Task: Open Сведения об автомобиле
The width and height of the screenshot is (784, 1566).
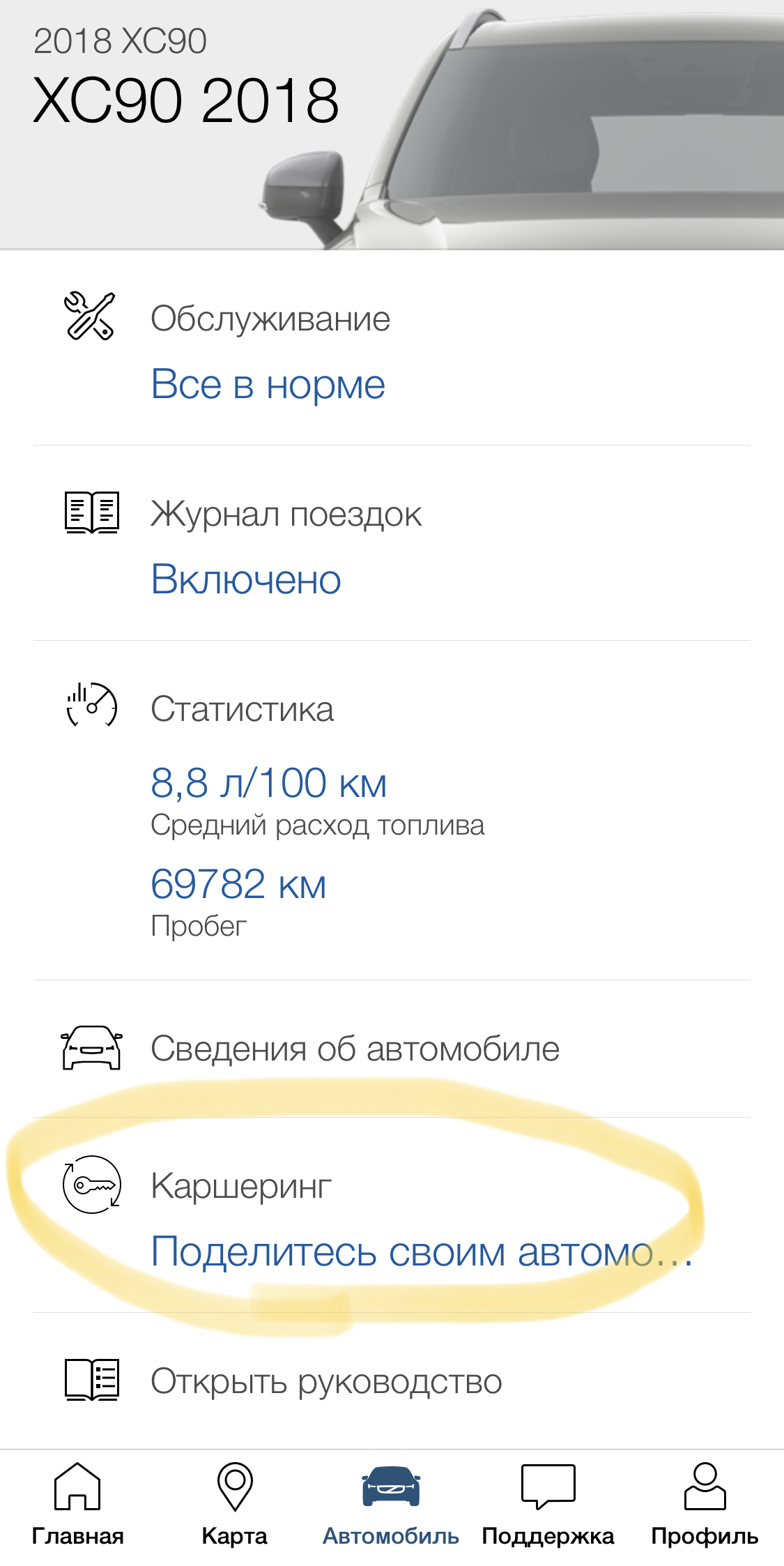Action: tap(392, 1049)
